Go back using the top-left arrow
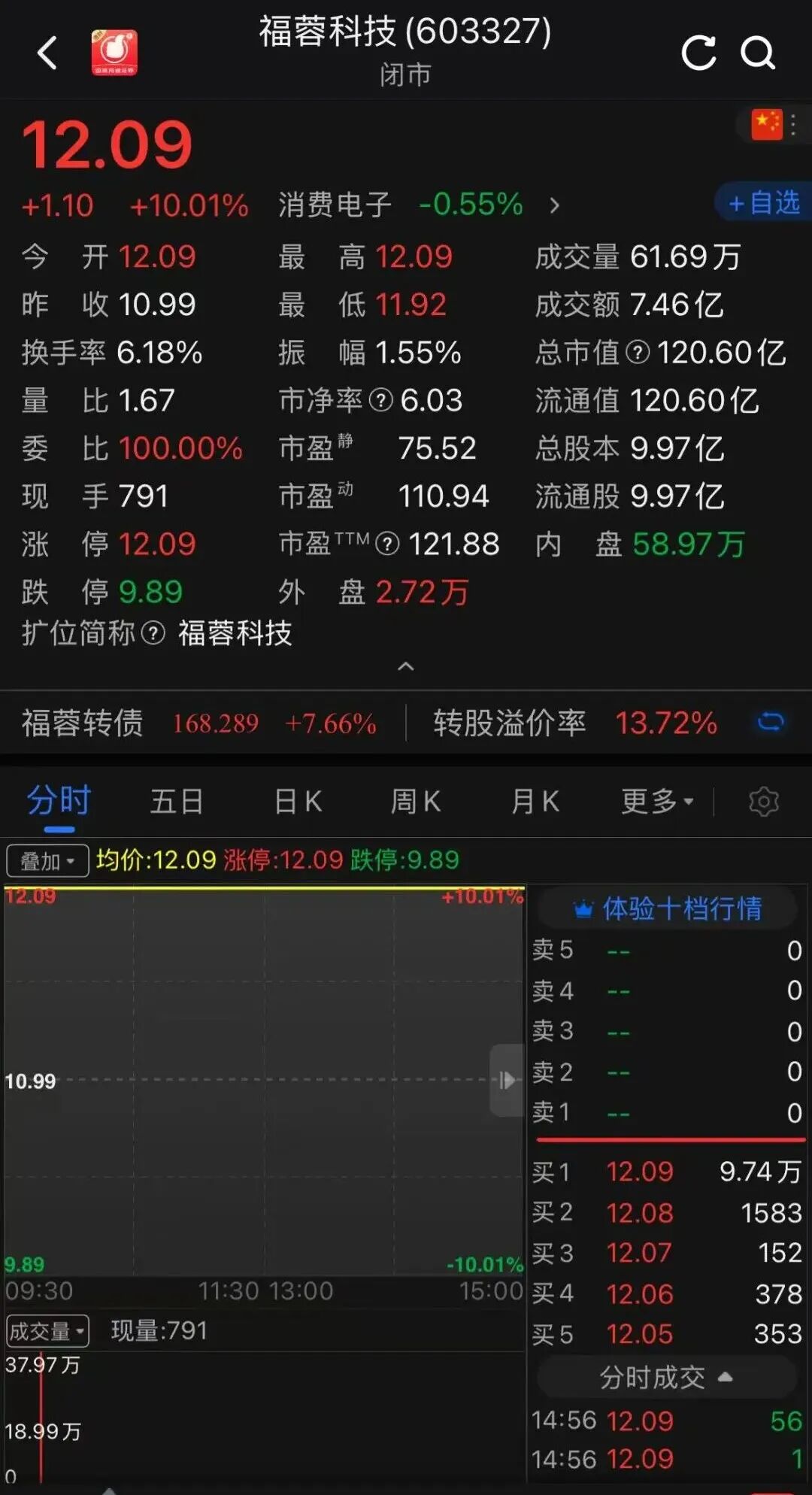 click(x=47, y=53)
